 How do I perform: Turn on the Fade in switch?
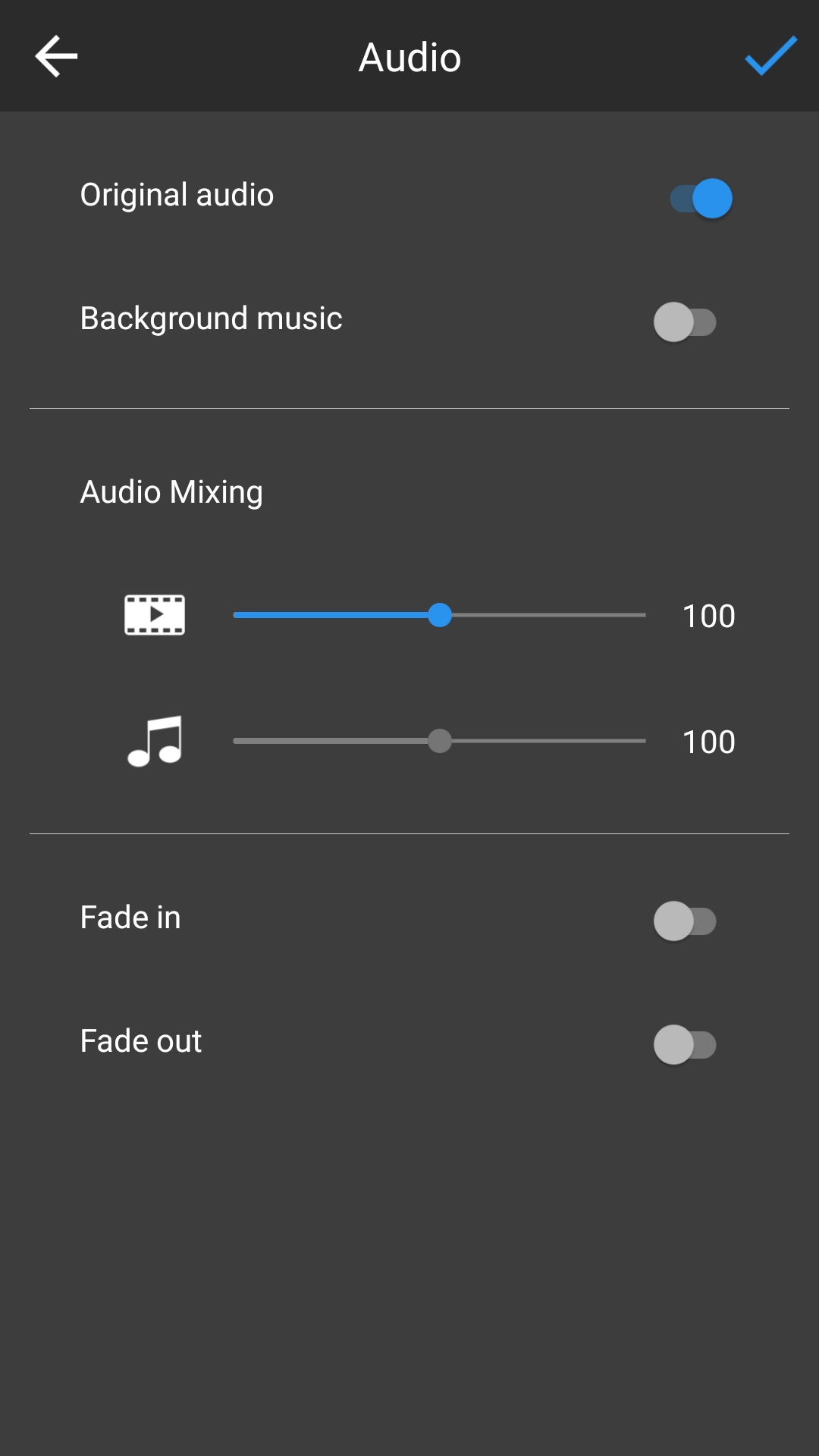tap(686, 921)
